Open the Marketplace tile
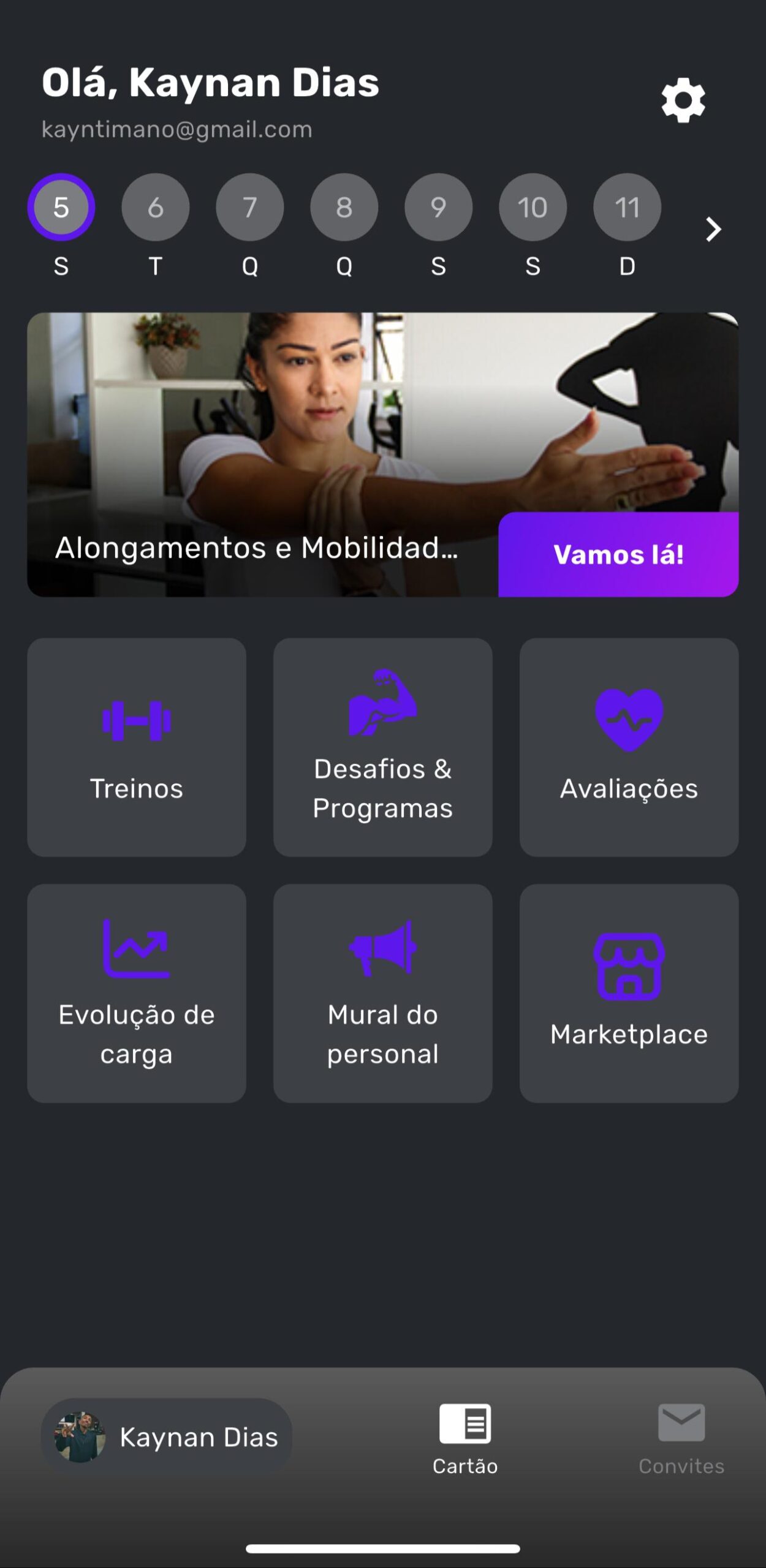 click(x=629, y=993)
